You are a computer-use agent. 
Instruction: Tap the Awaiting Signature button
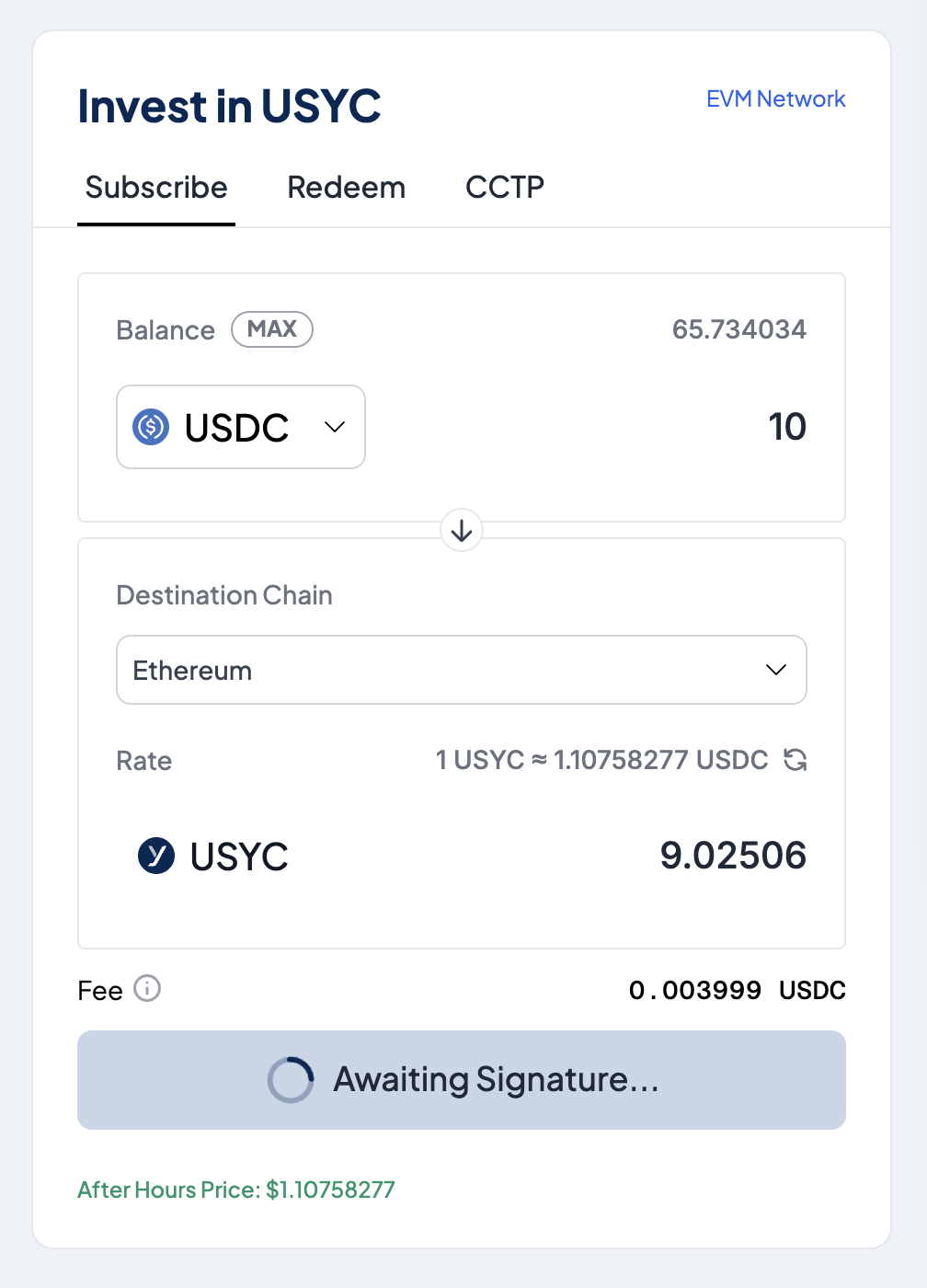[x=462, y=1080]
